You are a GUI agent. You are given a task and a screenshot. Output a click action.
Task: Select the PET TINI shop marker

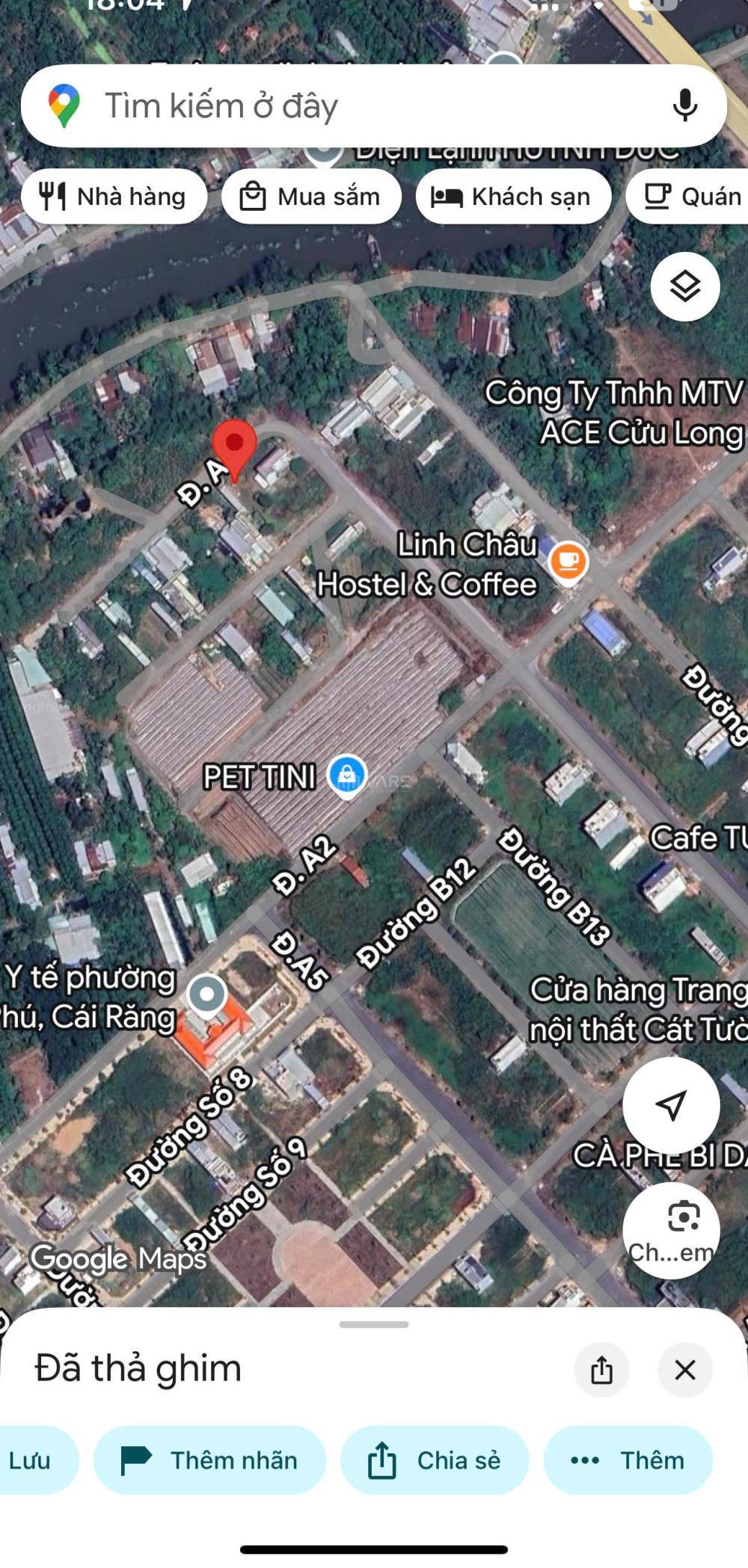click(x=347, y=776)
